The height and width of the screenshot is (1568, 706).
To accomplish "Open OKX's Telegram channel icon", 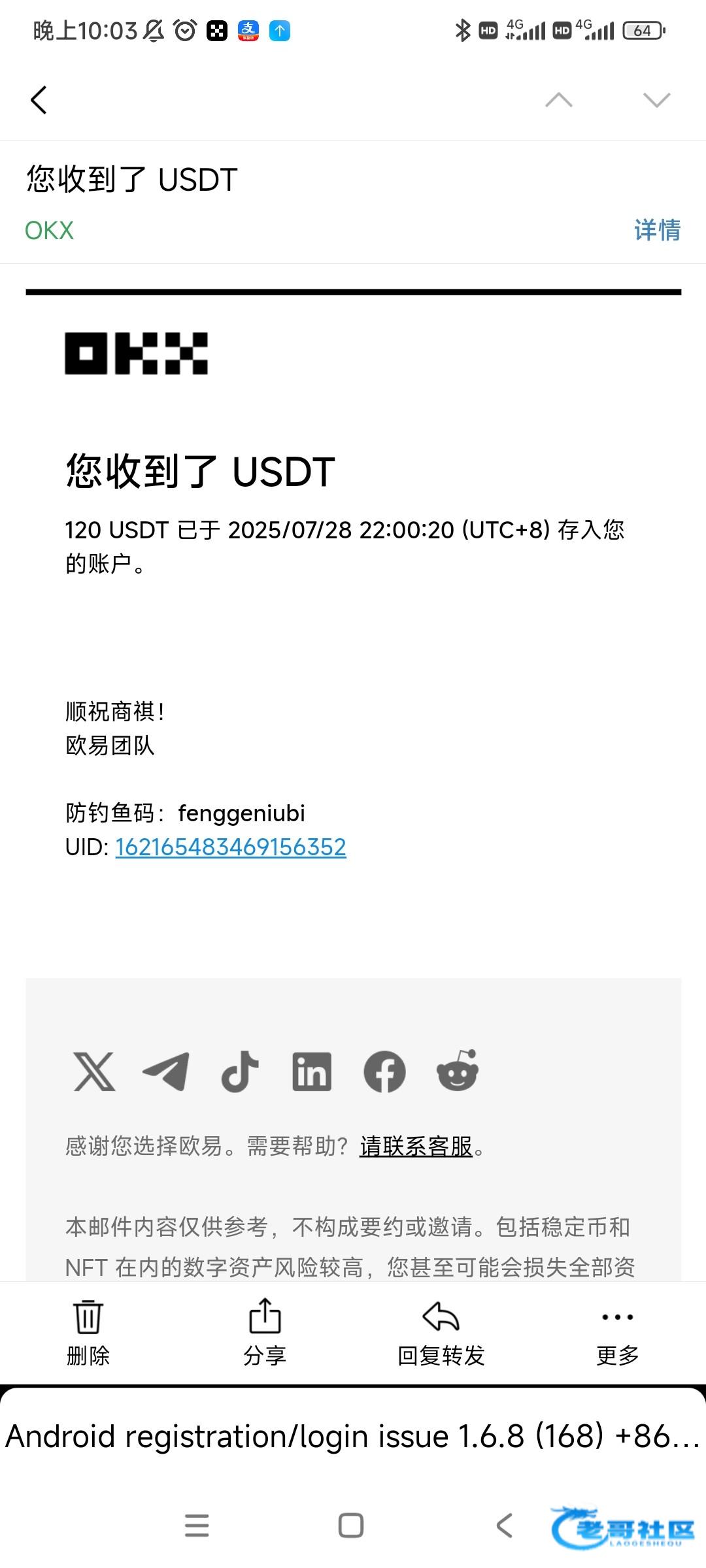I will pos(166,1071).
